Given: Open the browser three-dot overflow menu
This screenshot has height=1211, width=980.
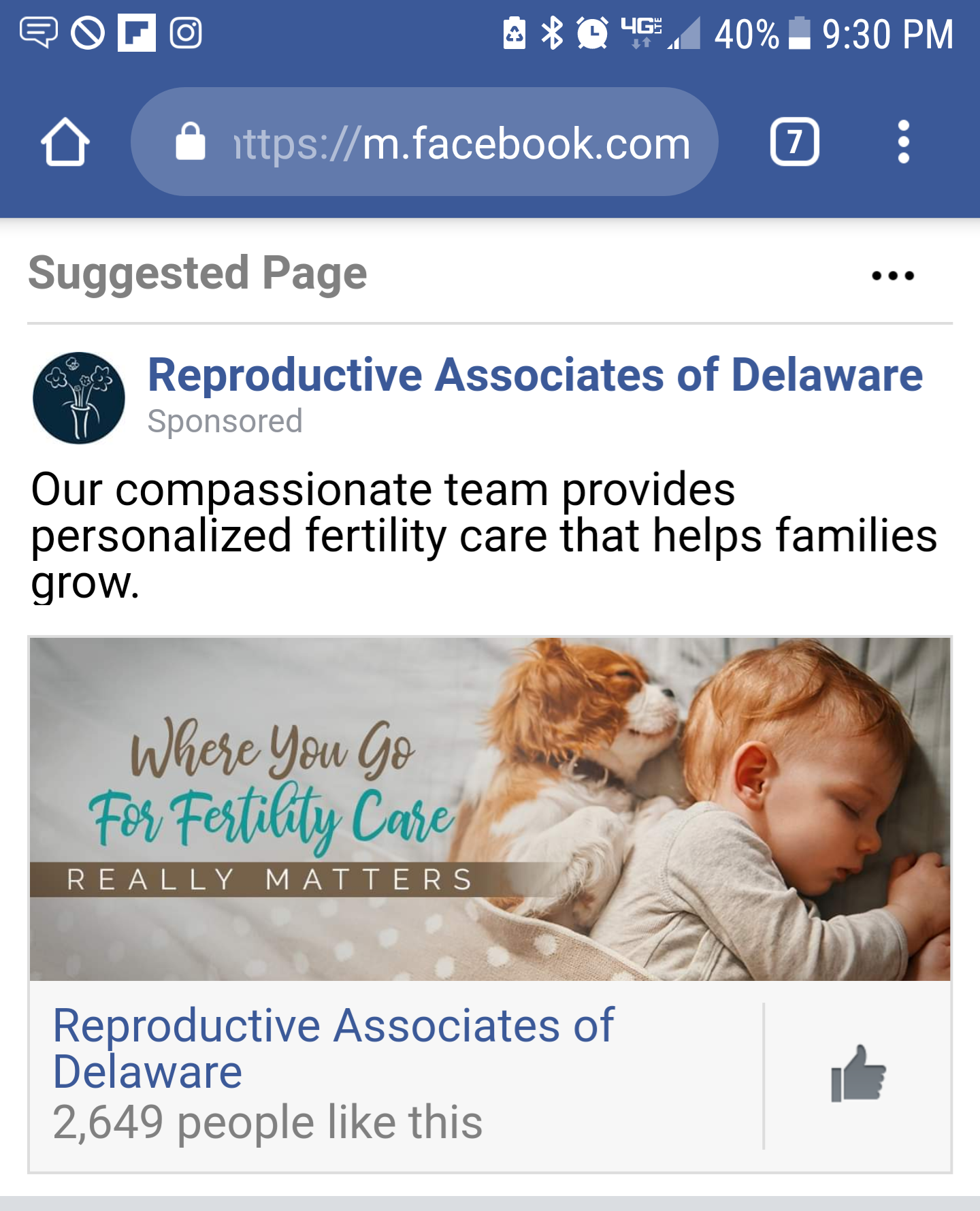Looking at the screenshot, I should (903, 142).
